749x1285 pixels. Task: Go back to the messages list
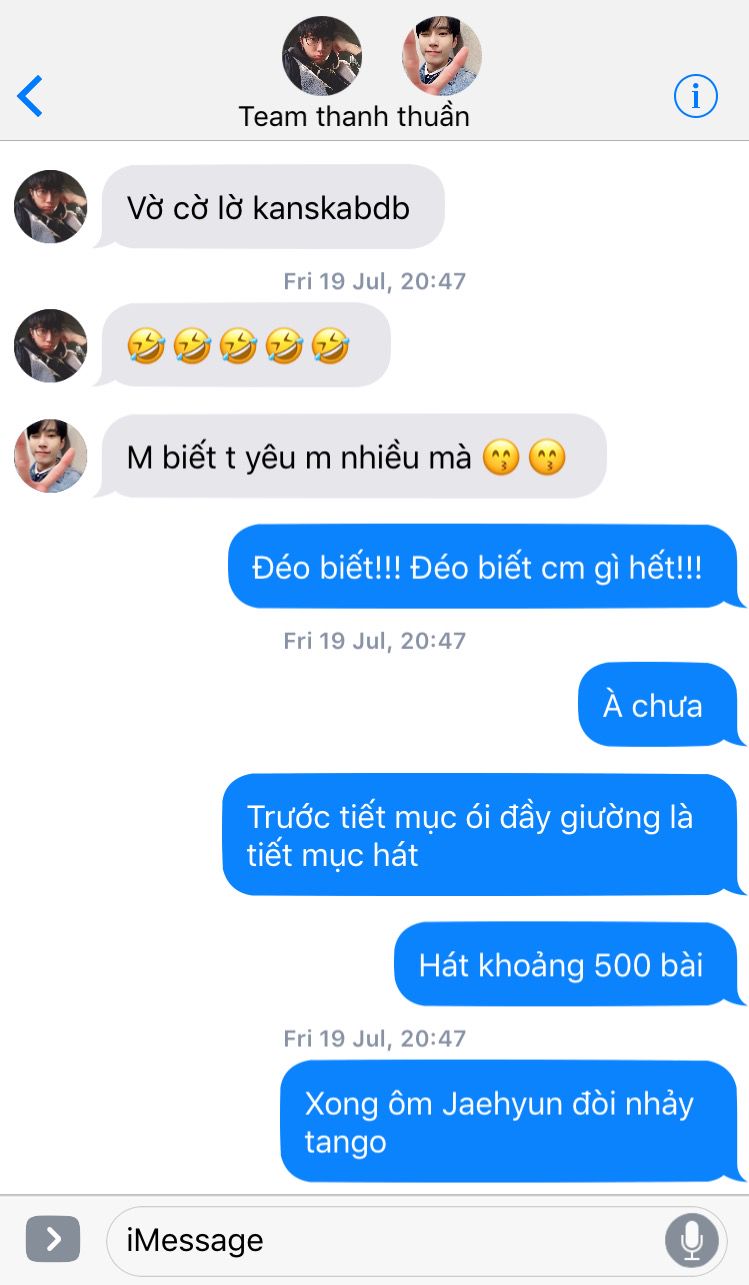coord(31,97)
